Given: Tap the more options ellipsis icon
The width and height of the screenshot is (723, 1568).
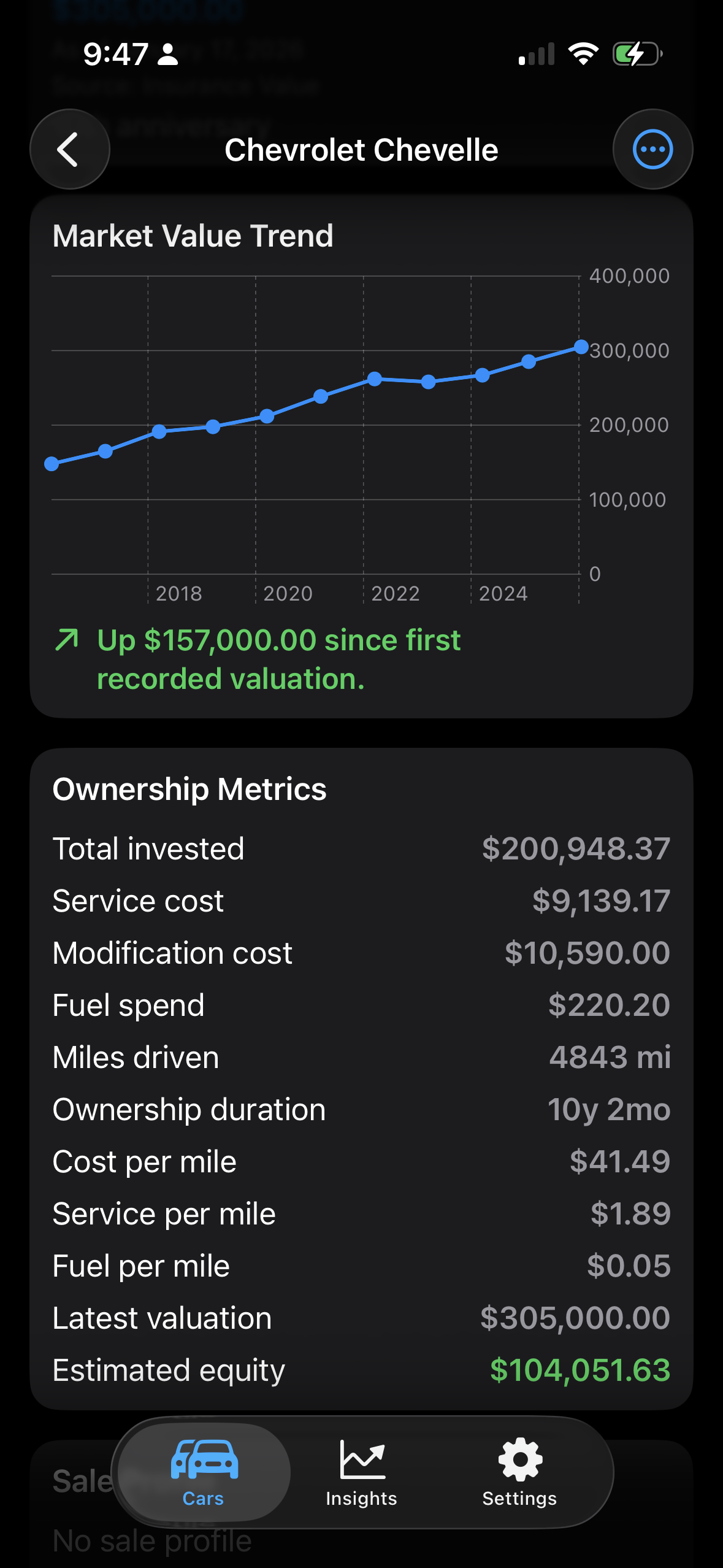Looking at the screenshot, I should coord(652,149).
